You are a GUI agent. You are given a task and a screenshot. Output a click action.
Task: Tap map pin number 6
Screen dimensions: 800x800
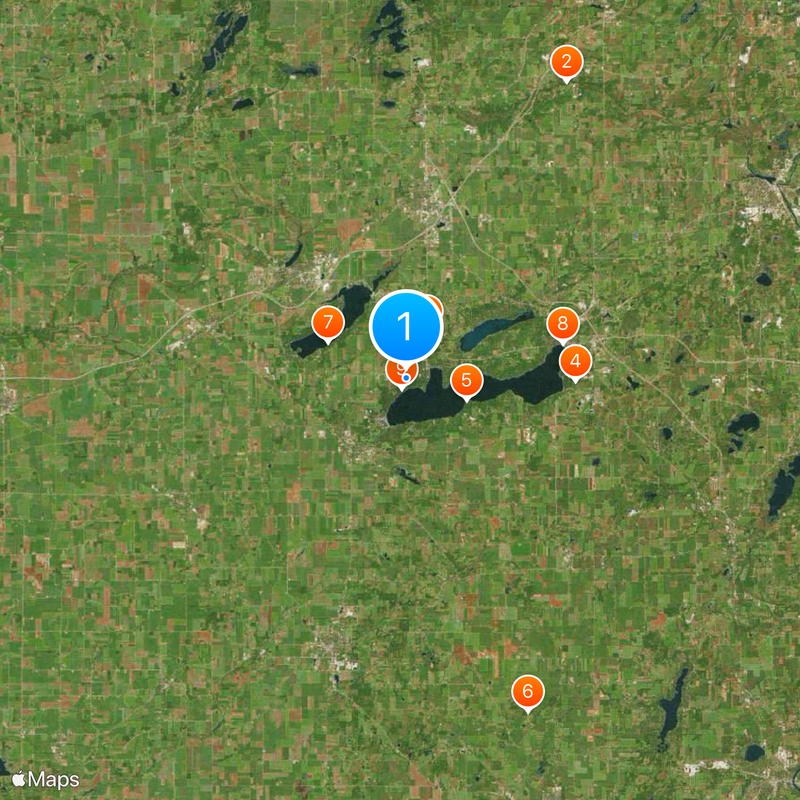click(527, 691)
